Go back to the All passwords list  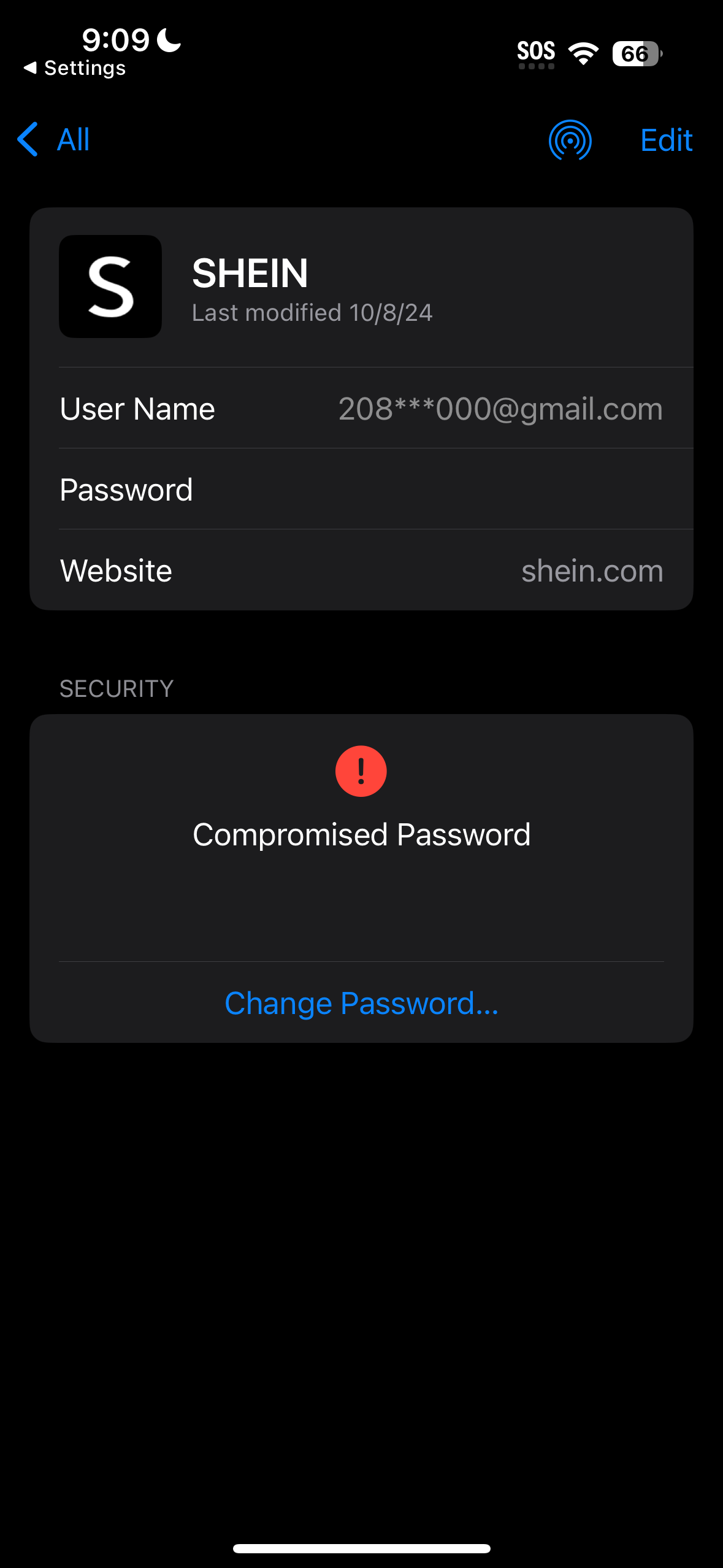point(54,140)
